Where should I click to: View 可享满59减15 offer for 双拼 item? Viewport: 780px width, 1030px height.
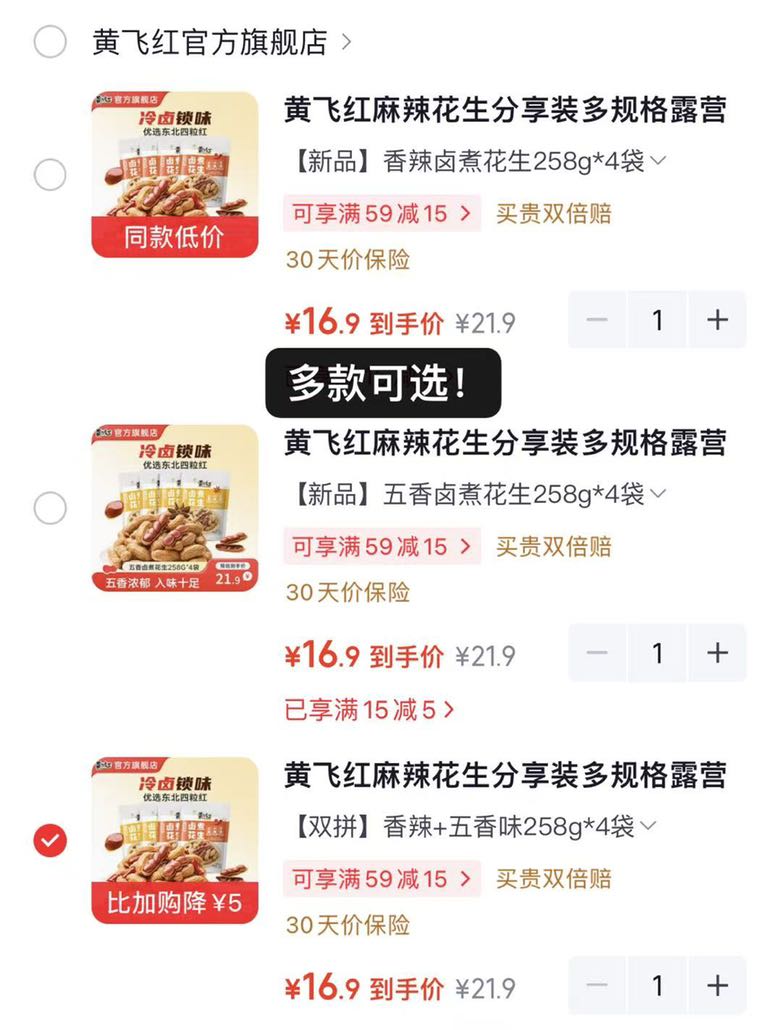click(382, 878)
